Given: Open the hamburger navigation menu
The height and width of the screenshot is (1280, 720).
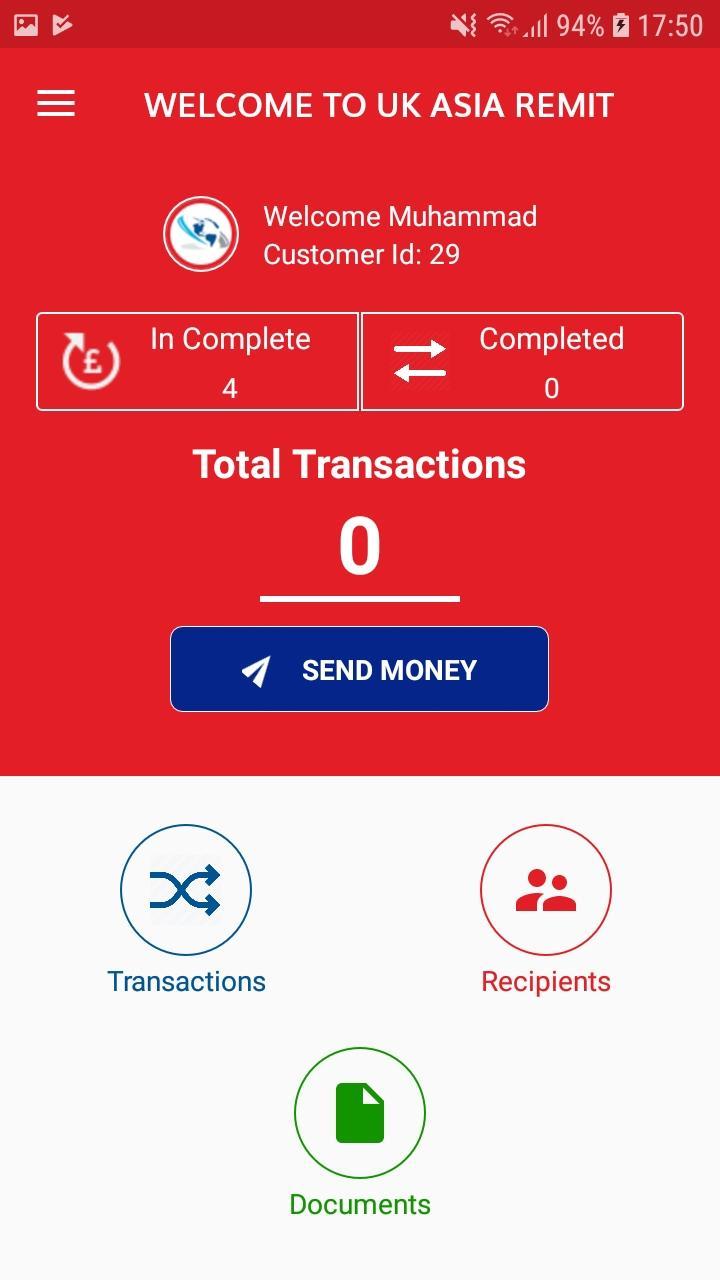Looking at the screenshot, I should [56, 104].
